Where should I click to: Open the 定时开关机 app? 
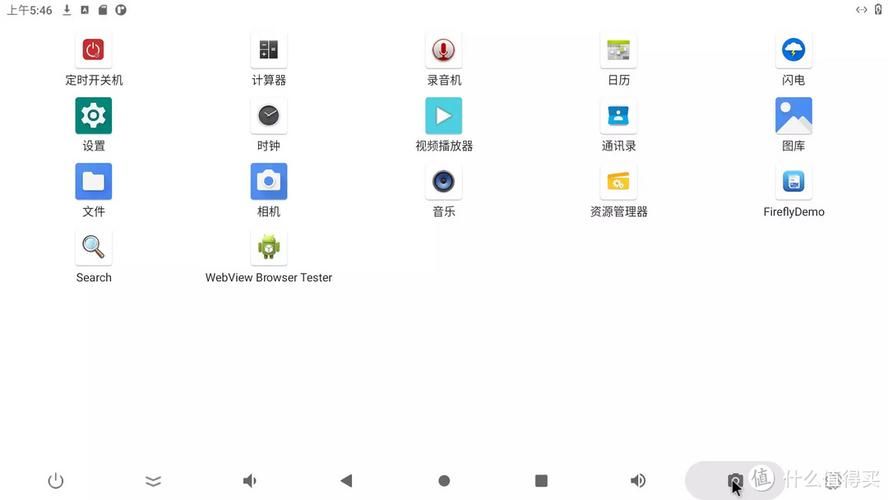[x=93, y=50]
